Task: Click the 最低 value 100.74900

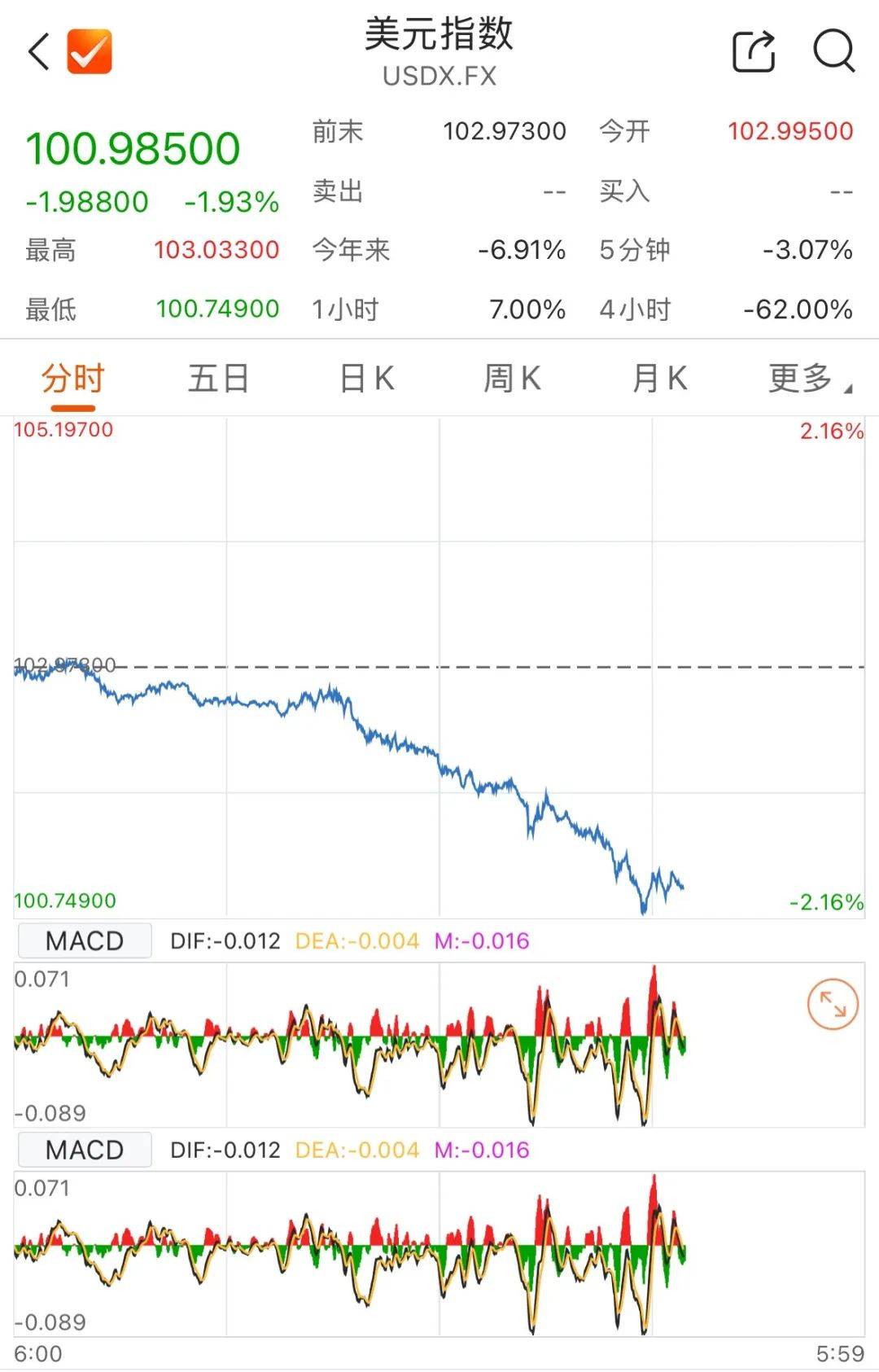Action: (x=217, y=309)
